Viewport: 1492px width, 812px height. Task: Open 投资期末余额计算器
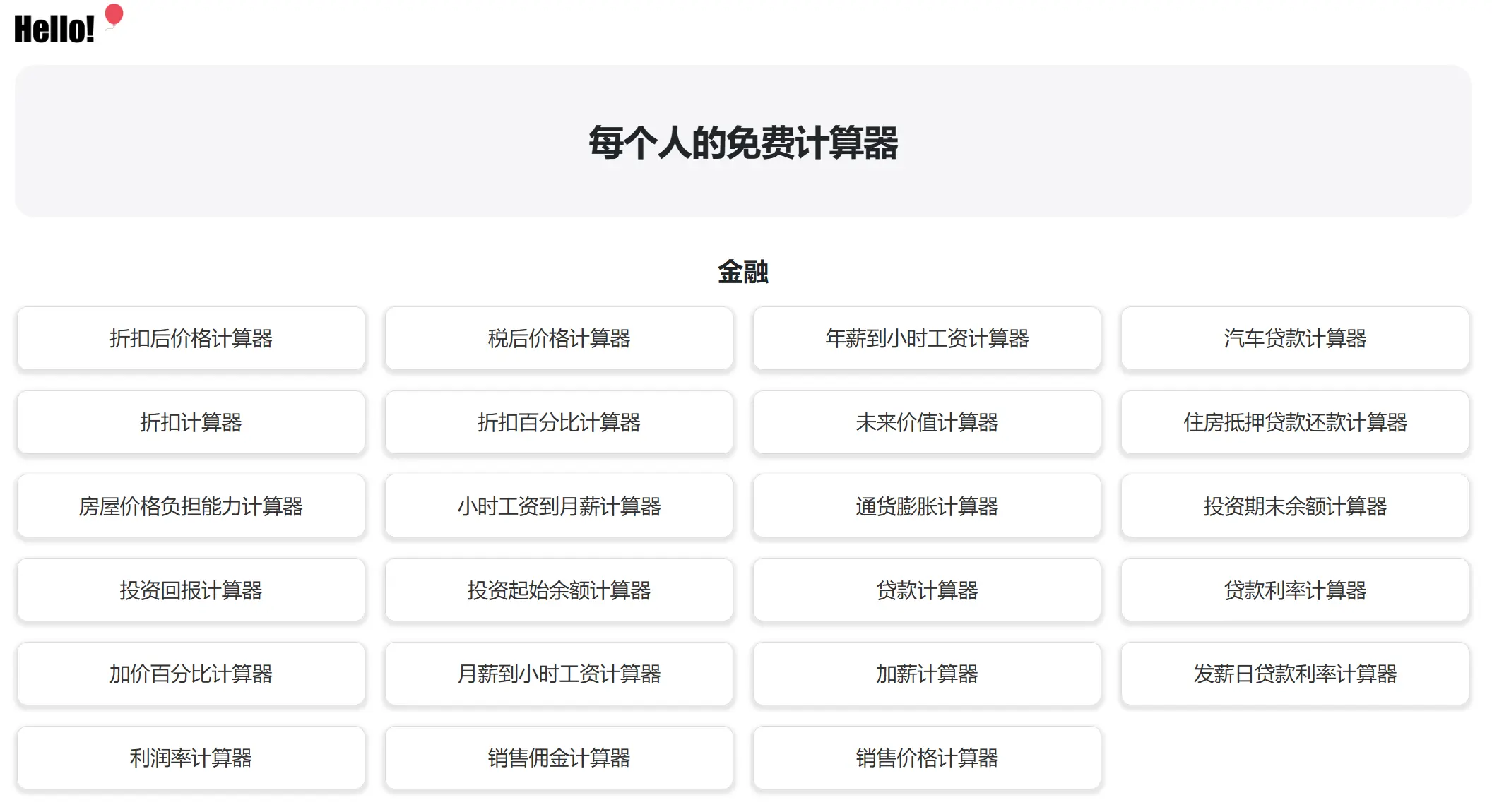pyautogui.click(x=1295, y=506)
